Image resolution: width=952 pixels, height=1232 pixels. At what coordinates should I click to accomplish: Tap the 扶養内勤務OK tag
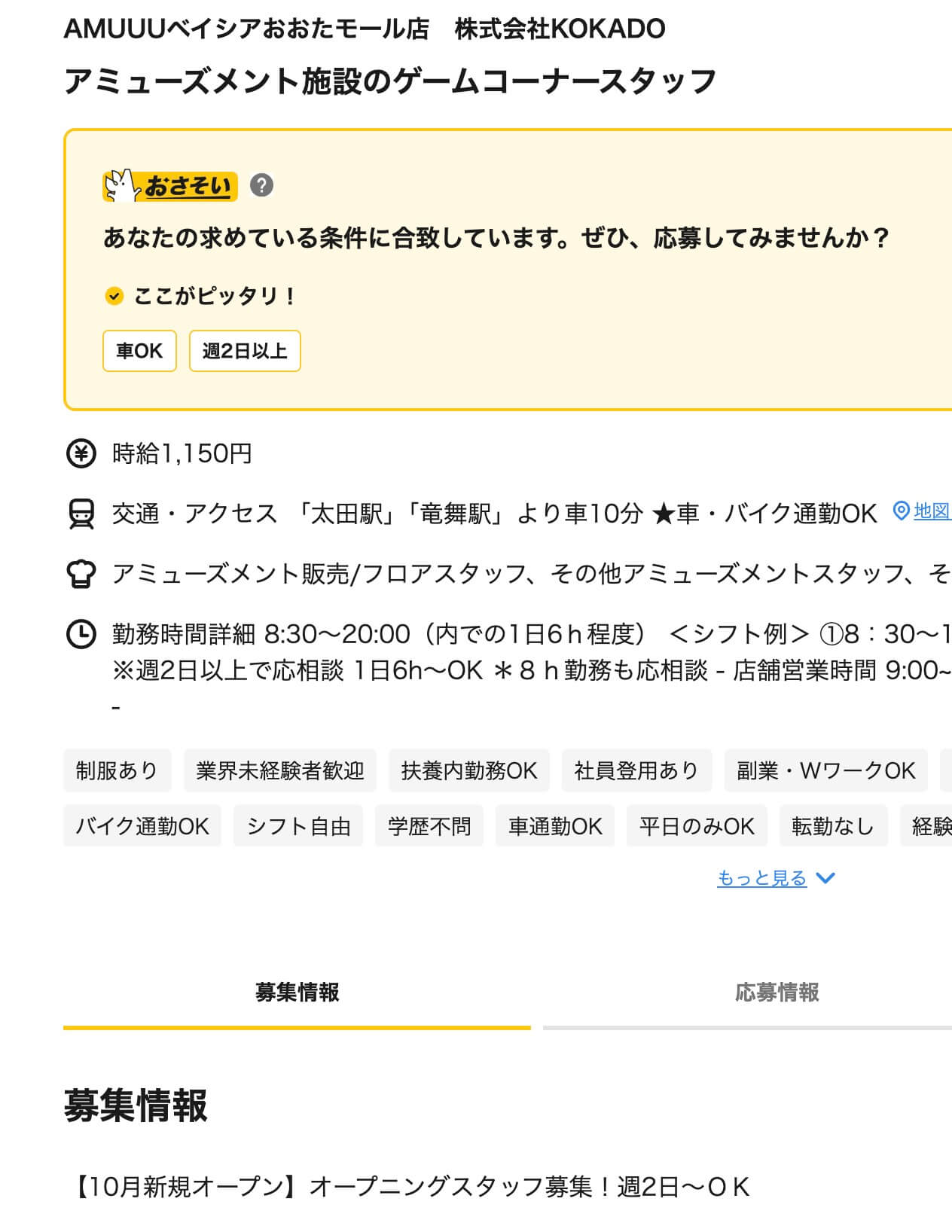pyautogui.click(x=469, y=770)
